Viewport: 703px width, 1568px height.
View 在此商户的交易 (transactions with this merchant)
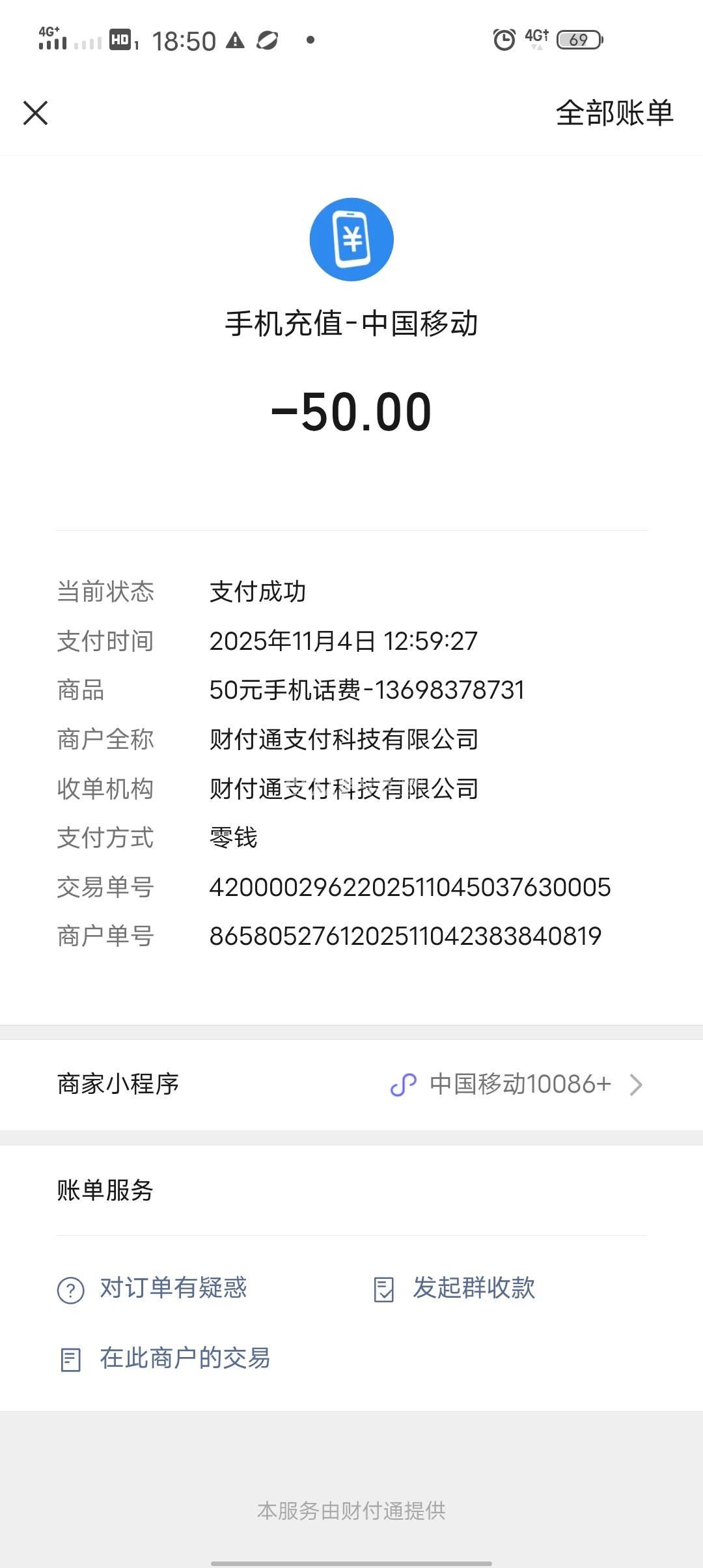pyautogui.click(x=184, y=1358)
